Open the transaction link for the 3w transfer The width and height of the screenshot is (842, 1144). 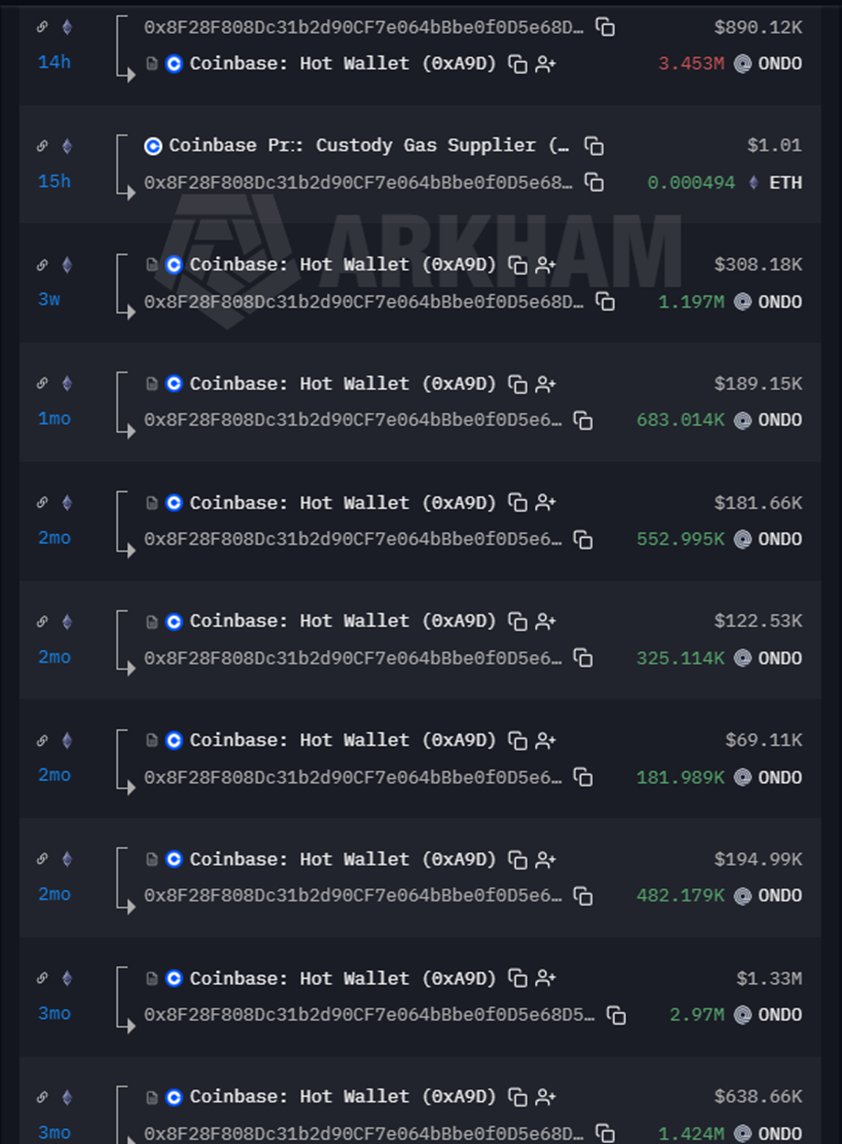coord(42,265)
